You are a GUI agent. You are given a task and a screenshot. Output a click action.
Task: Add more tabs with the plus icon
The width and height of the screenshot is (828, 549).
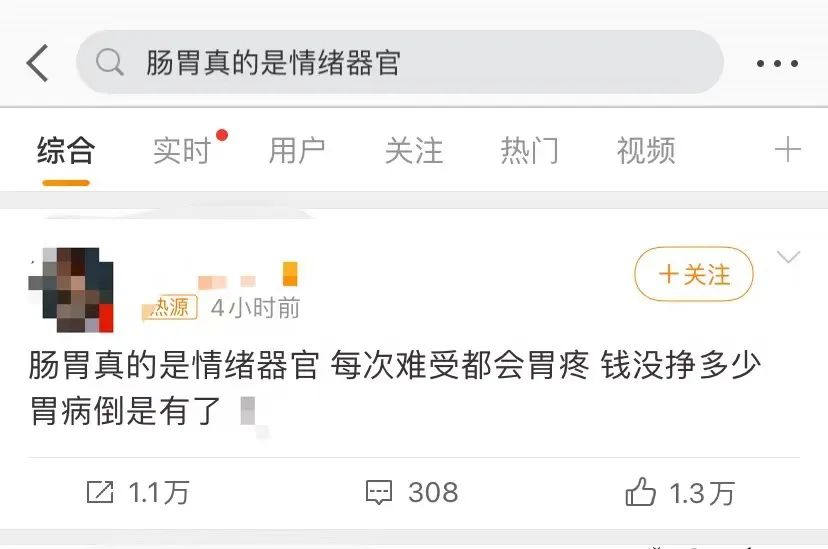pos(788,150)
